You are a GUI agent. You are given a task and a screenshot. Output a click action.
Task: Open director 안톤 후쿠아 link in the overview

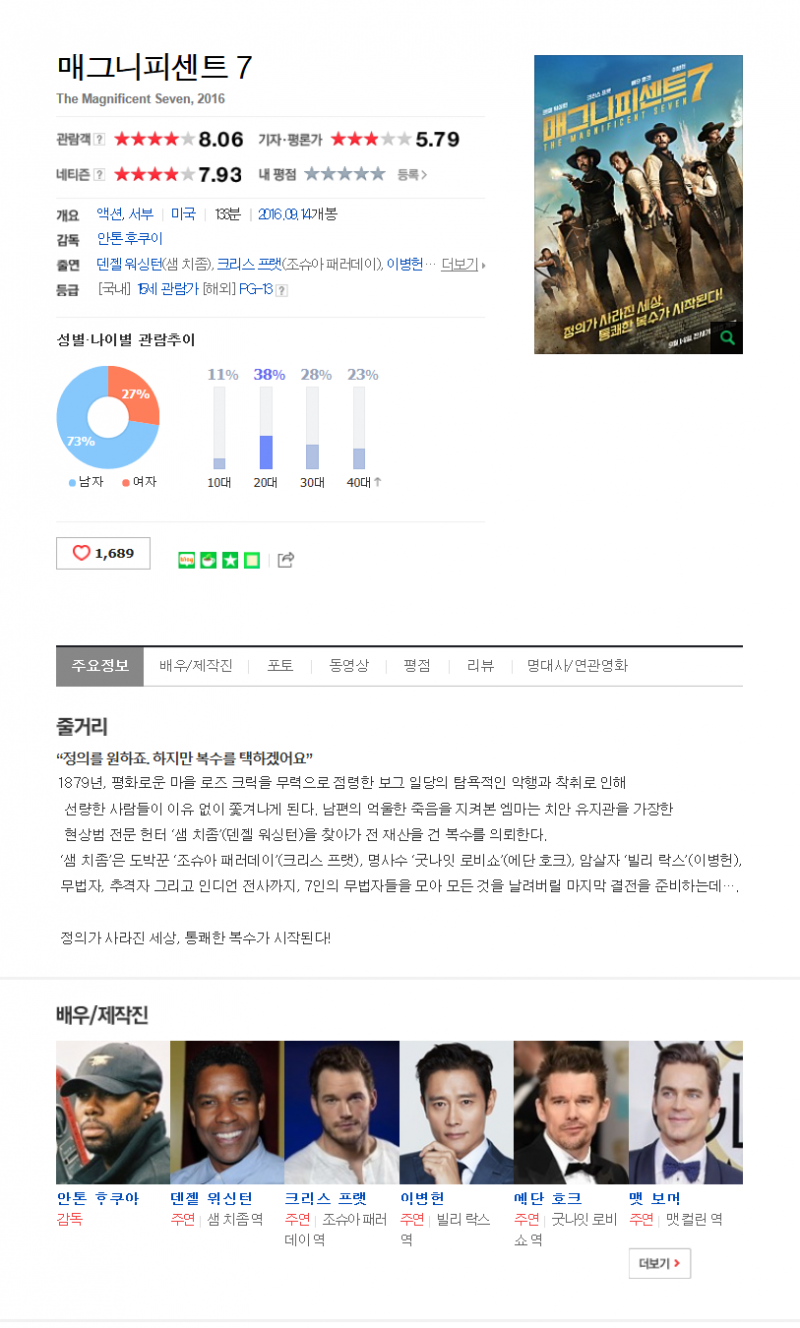click(129, 239)
